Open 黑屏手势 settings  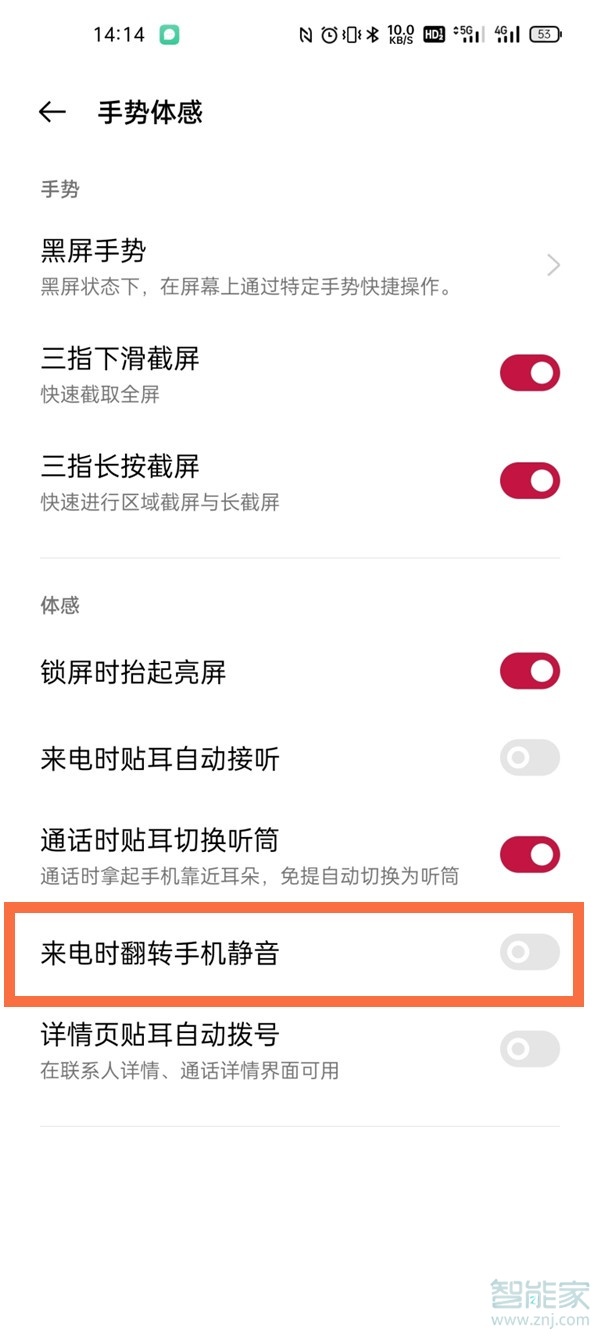coord(300,265)
